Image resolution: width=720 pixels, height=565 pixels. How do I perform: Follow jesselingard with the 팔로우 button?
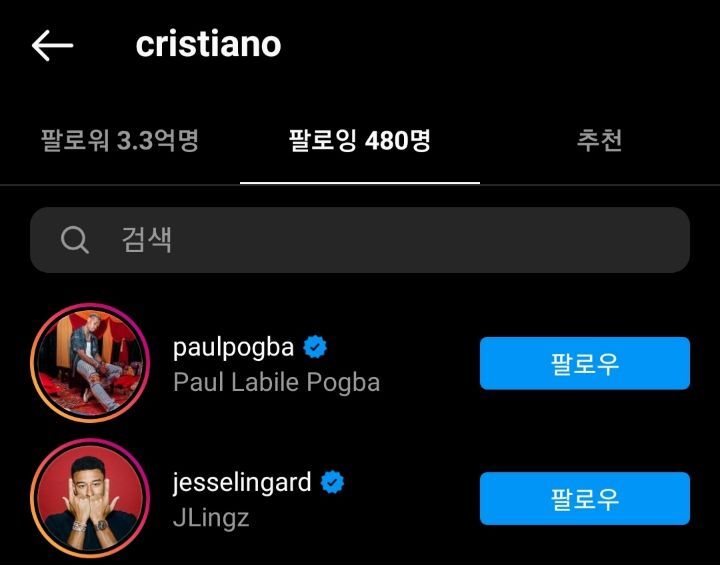pos(584,498)
